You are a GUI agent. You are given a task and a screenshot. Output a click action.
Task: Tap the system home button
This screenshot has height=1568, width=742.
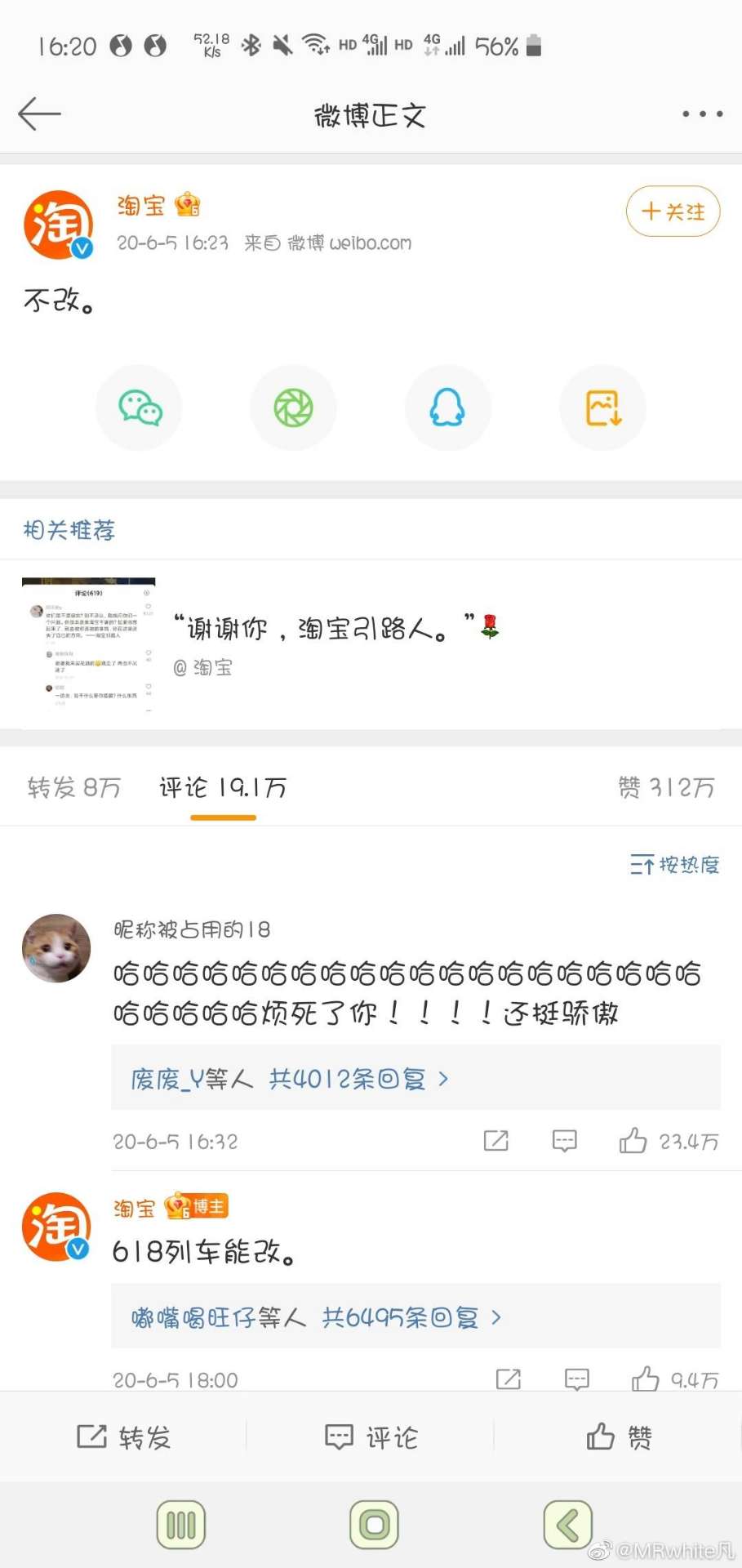[374, 1525]
